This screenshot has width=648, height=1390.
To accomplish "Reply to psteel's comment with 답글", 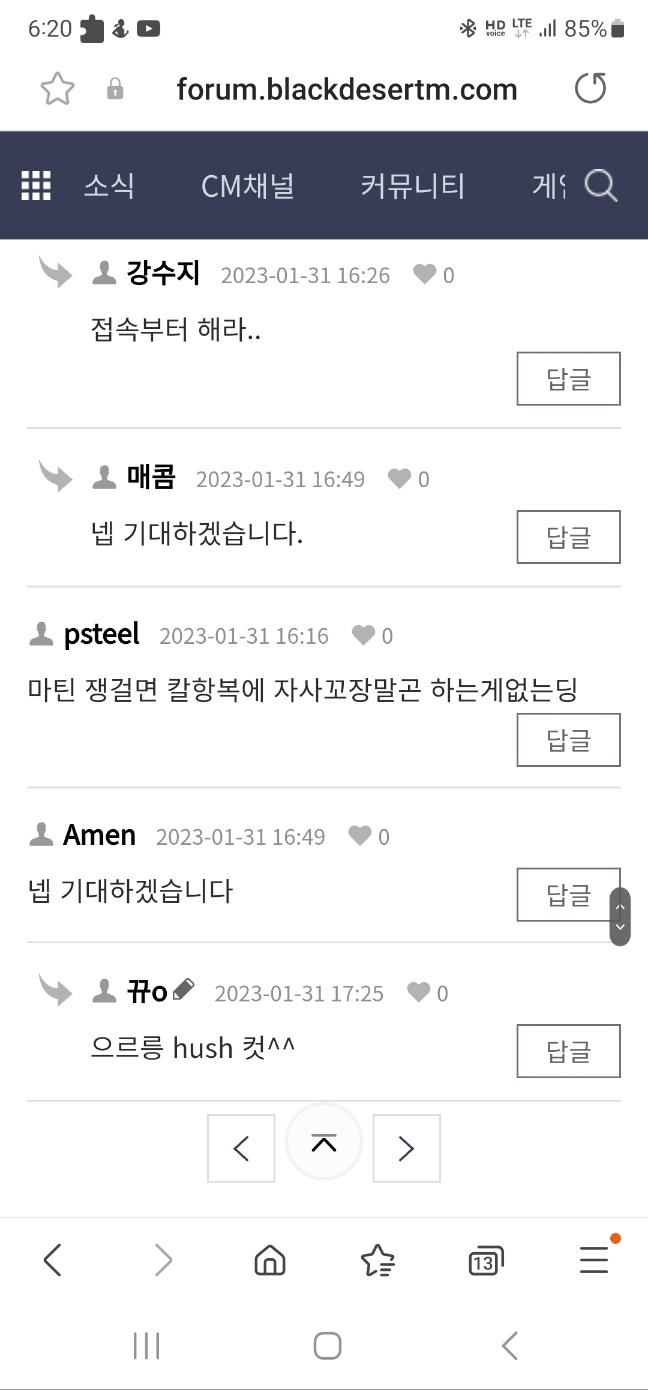I will click(x=568, y=740).
